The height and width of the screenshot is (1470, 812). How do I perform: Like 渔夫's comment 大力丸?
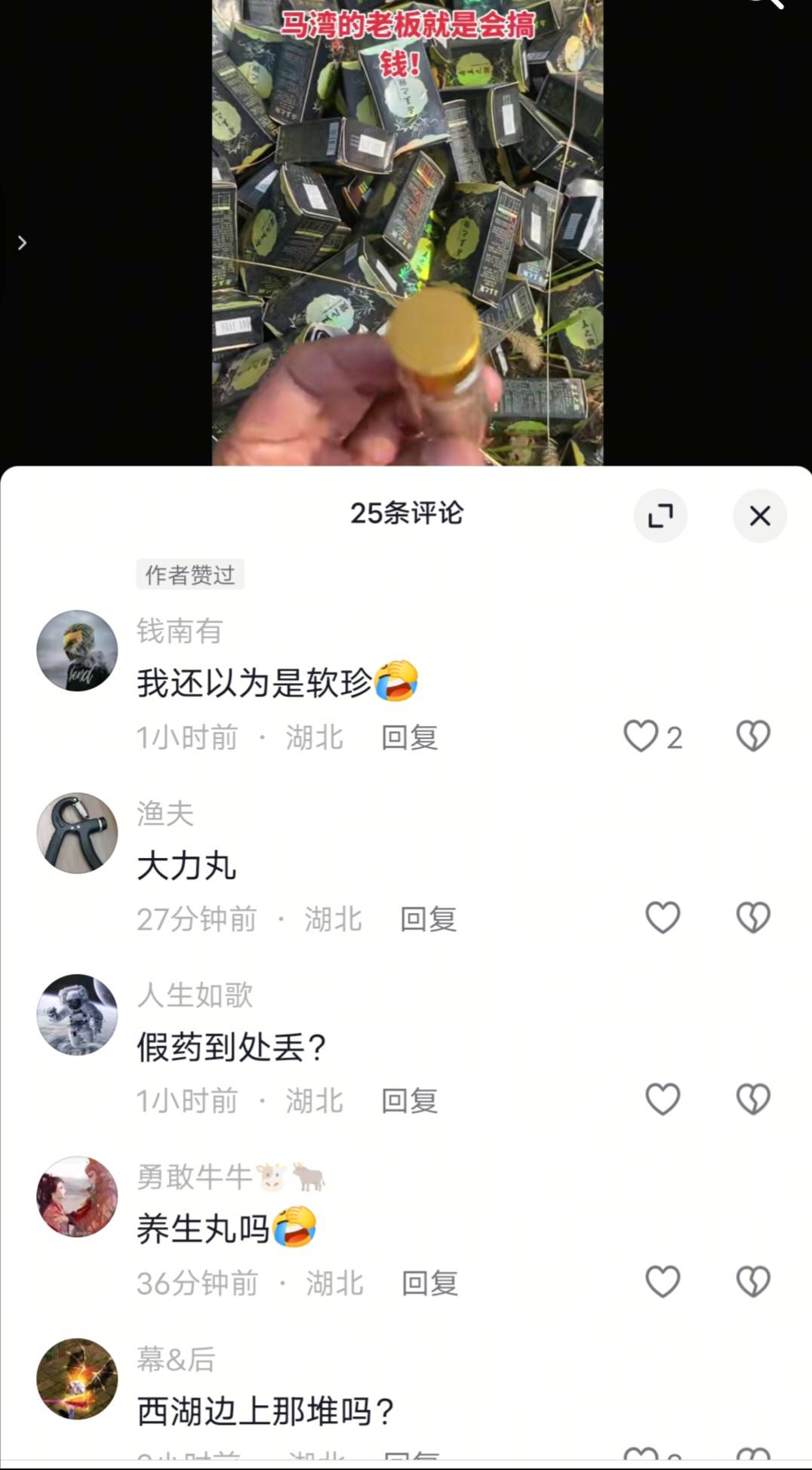click(x=663, y=918)
